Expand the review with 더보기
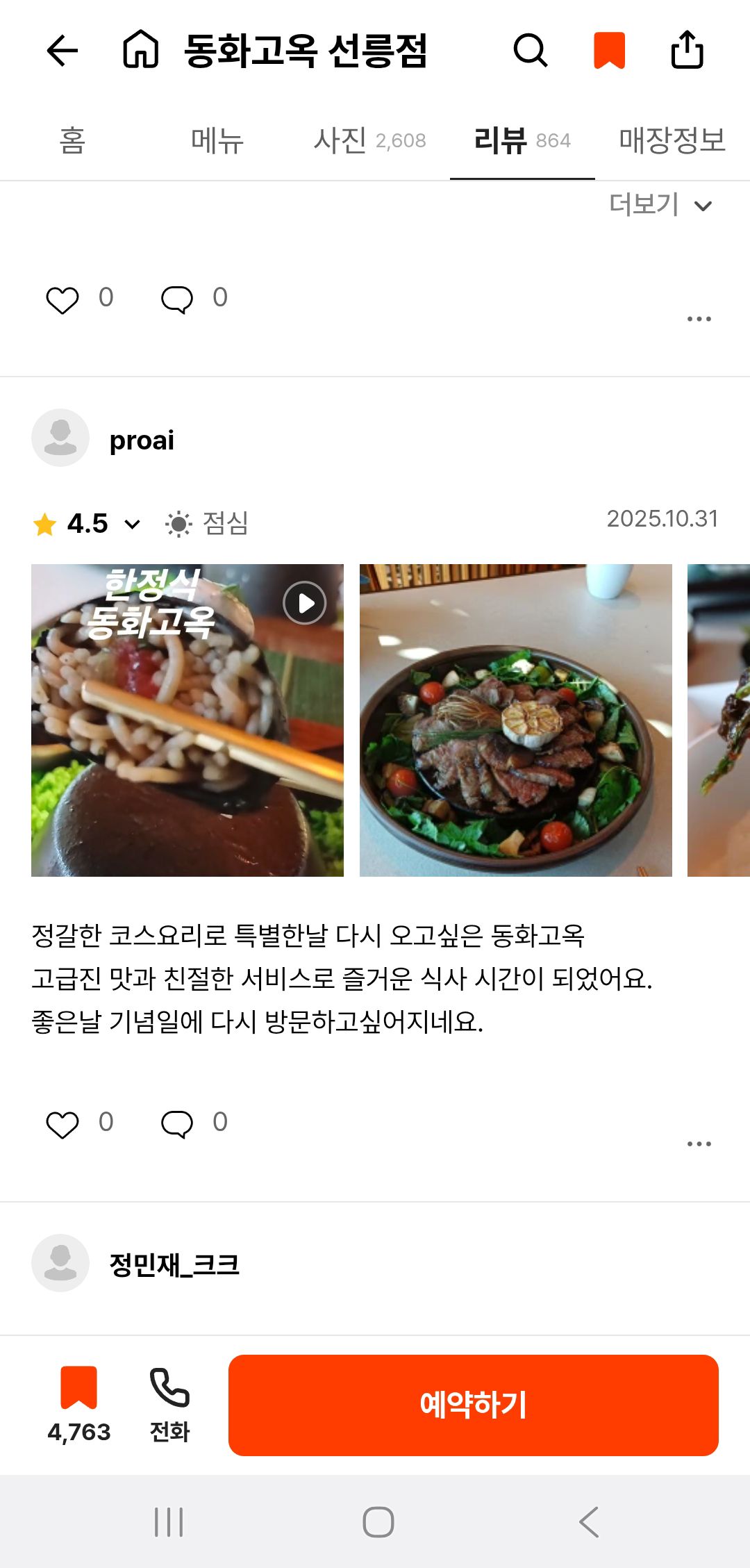Viewport: 750px width, 1568px height. [660, 205]
